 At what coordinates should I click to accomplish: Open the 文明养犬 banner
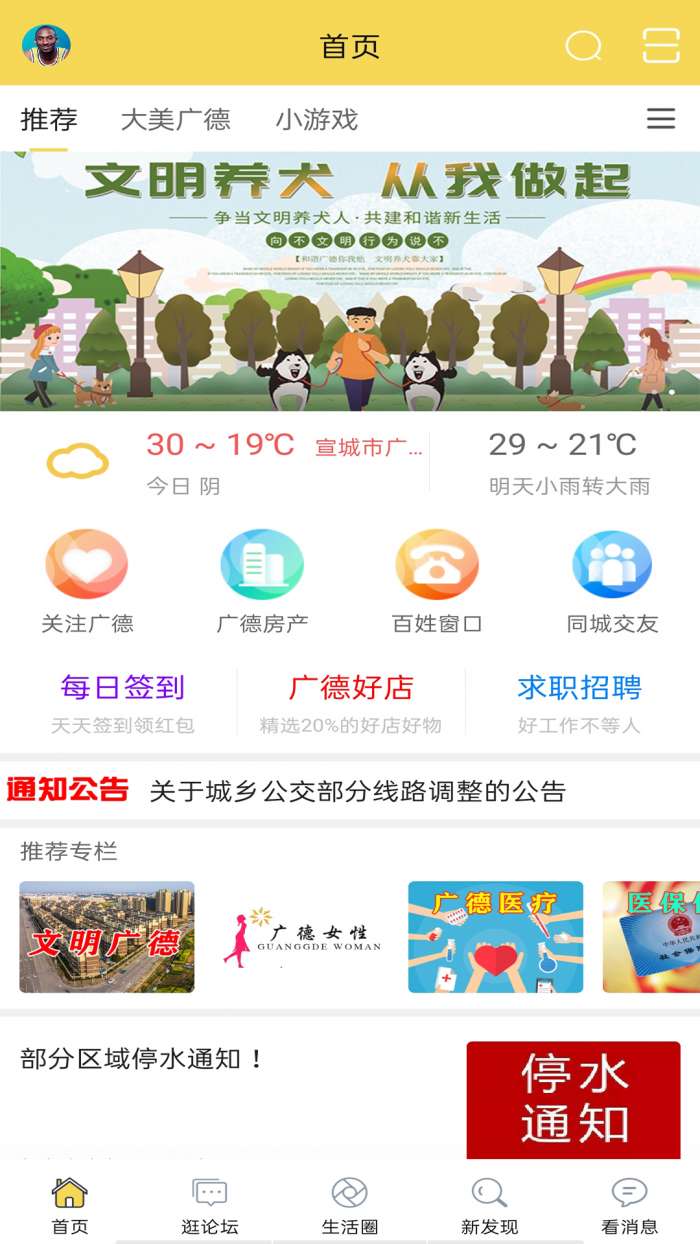(x=350, y=281)
